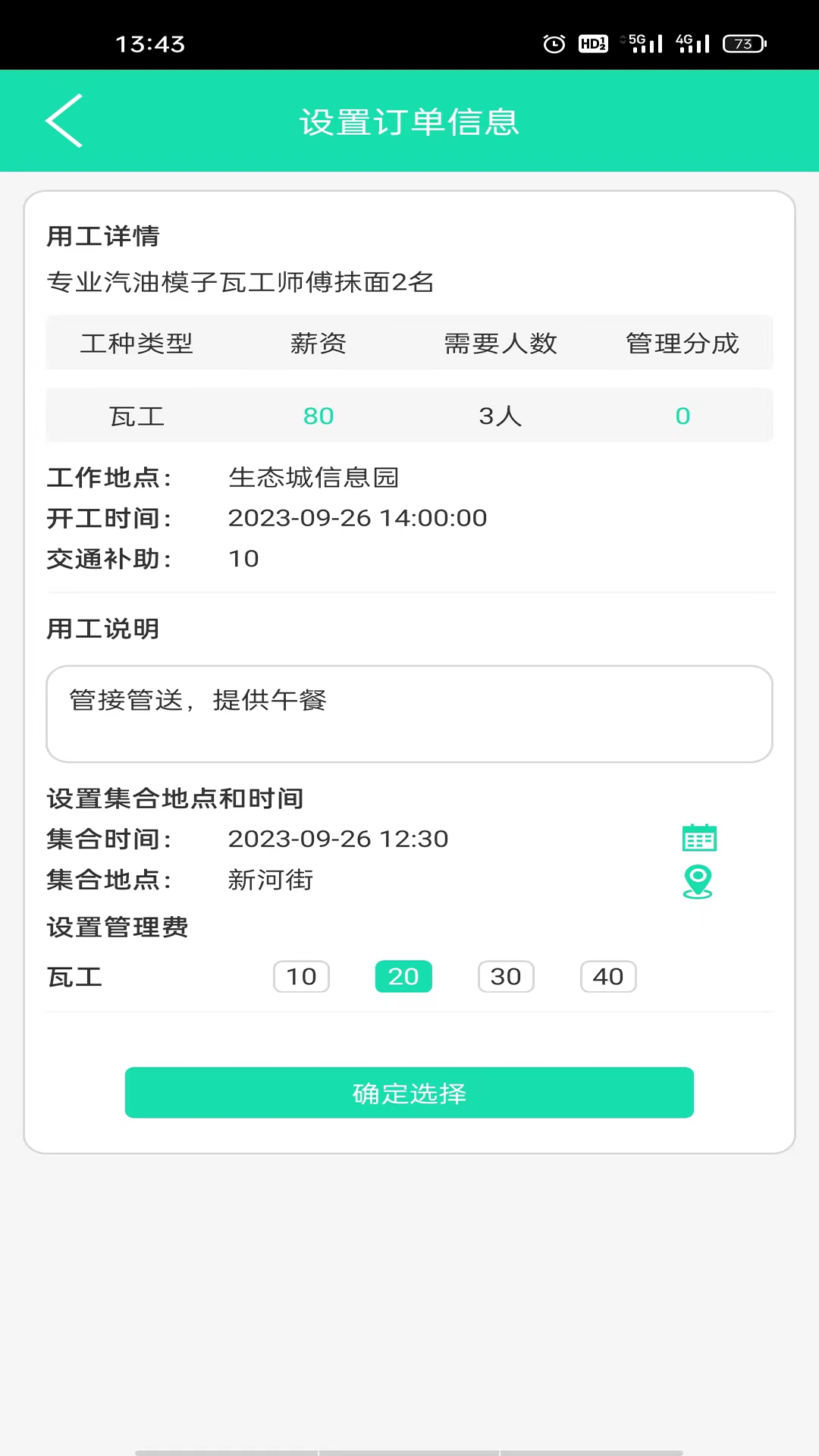The image size is (819, 1456).
Task: Tap the alarm clock status bar icon
Action: (x=553, y=43)
